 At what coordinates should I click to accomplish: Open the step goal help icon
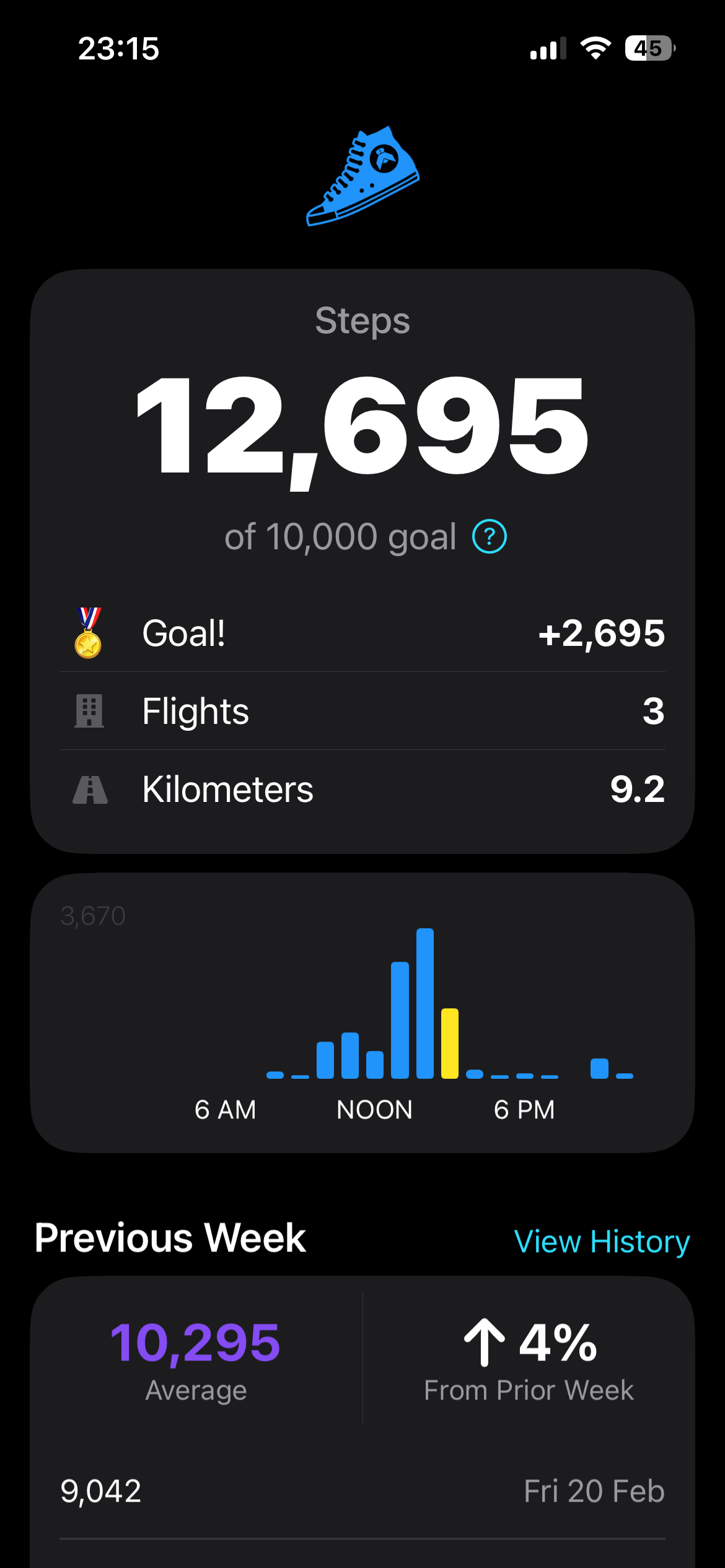click(x=490, y=536)
